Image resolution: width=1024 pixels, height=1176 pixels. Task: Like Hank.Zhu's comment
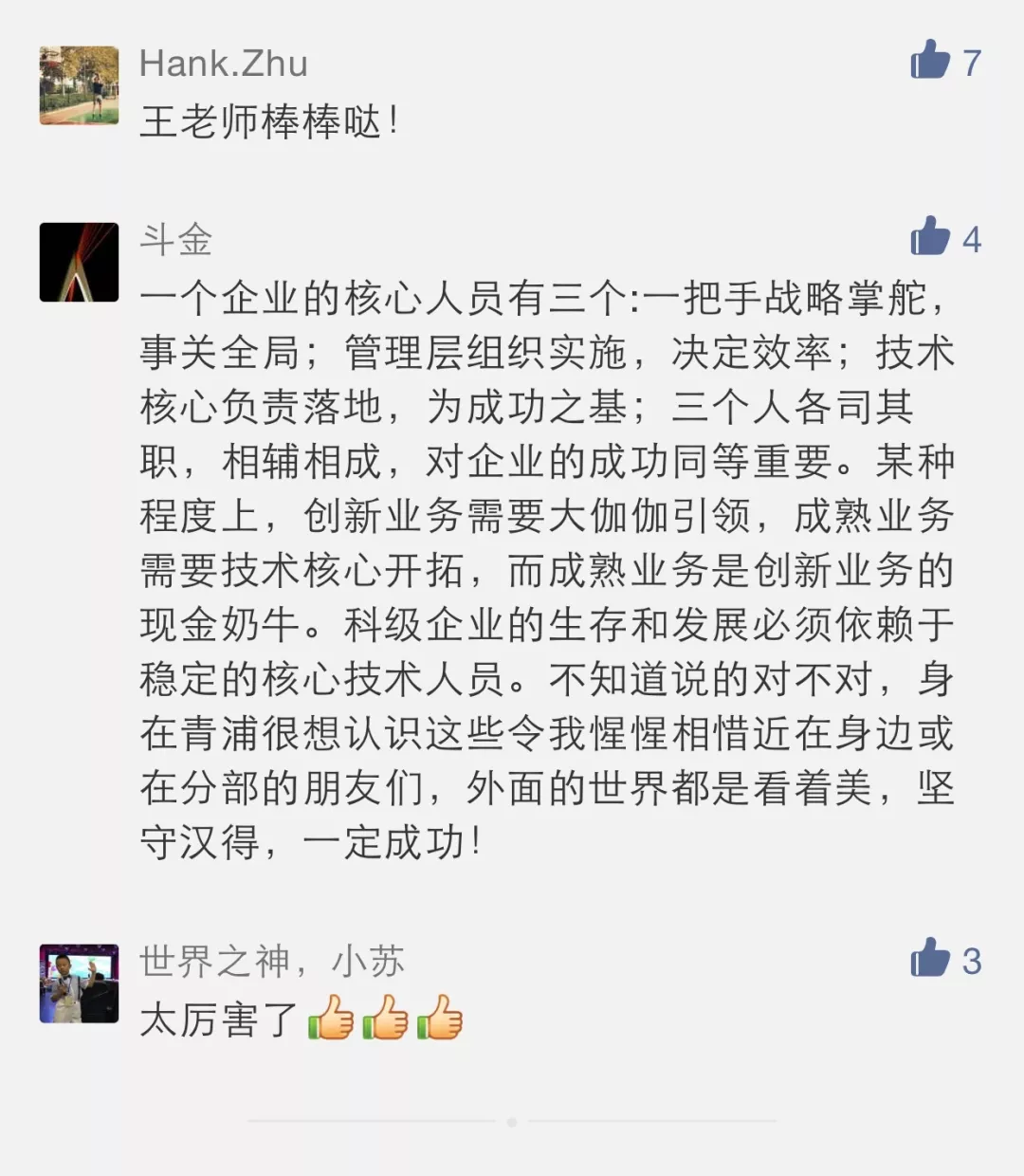point(930,62)
